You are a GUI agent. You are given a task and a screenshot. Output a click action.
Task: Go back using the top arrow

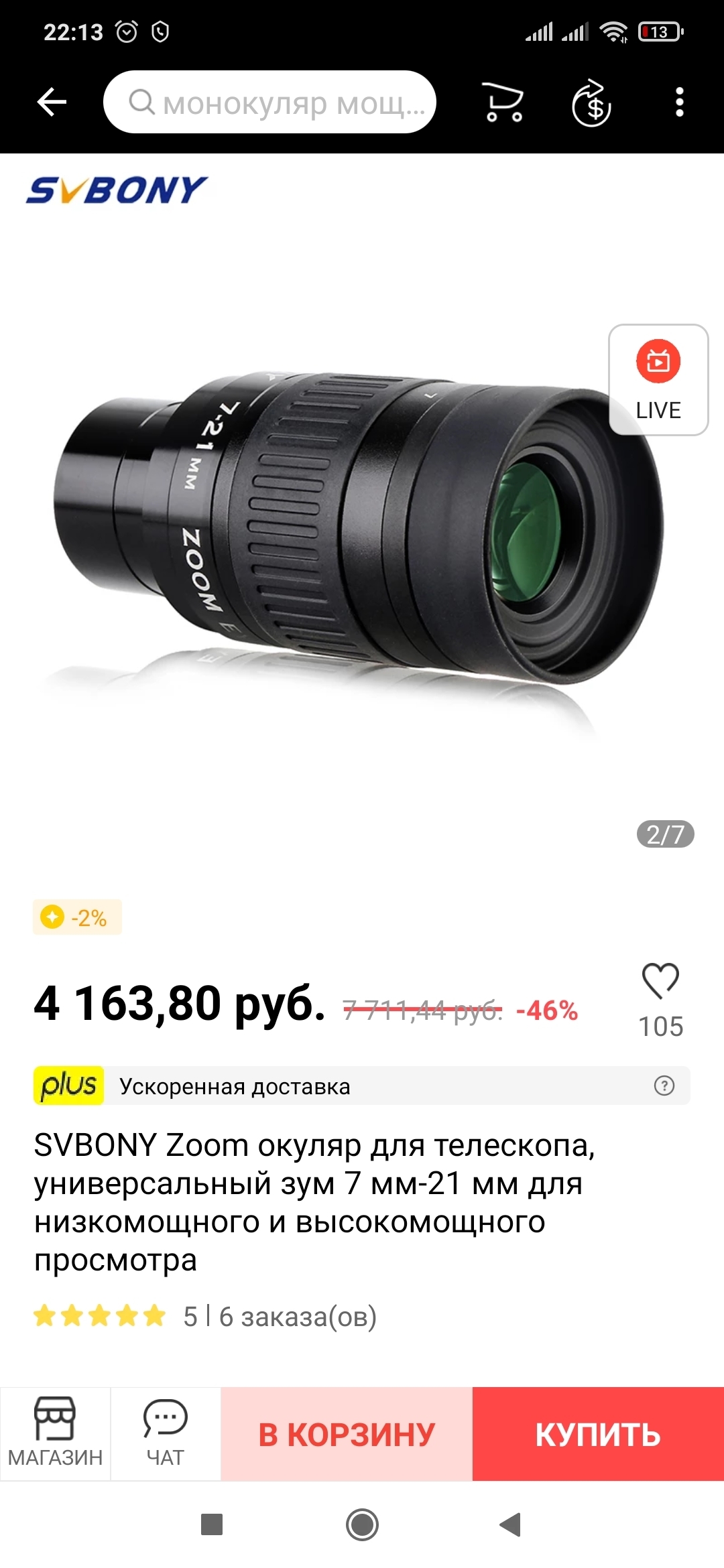(x=52, y=103)
